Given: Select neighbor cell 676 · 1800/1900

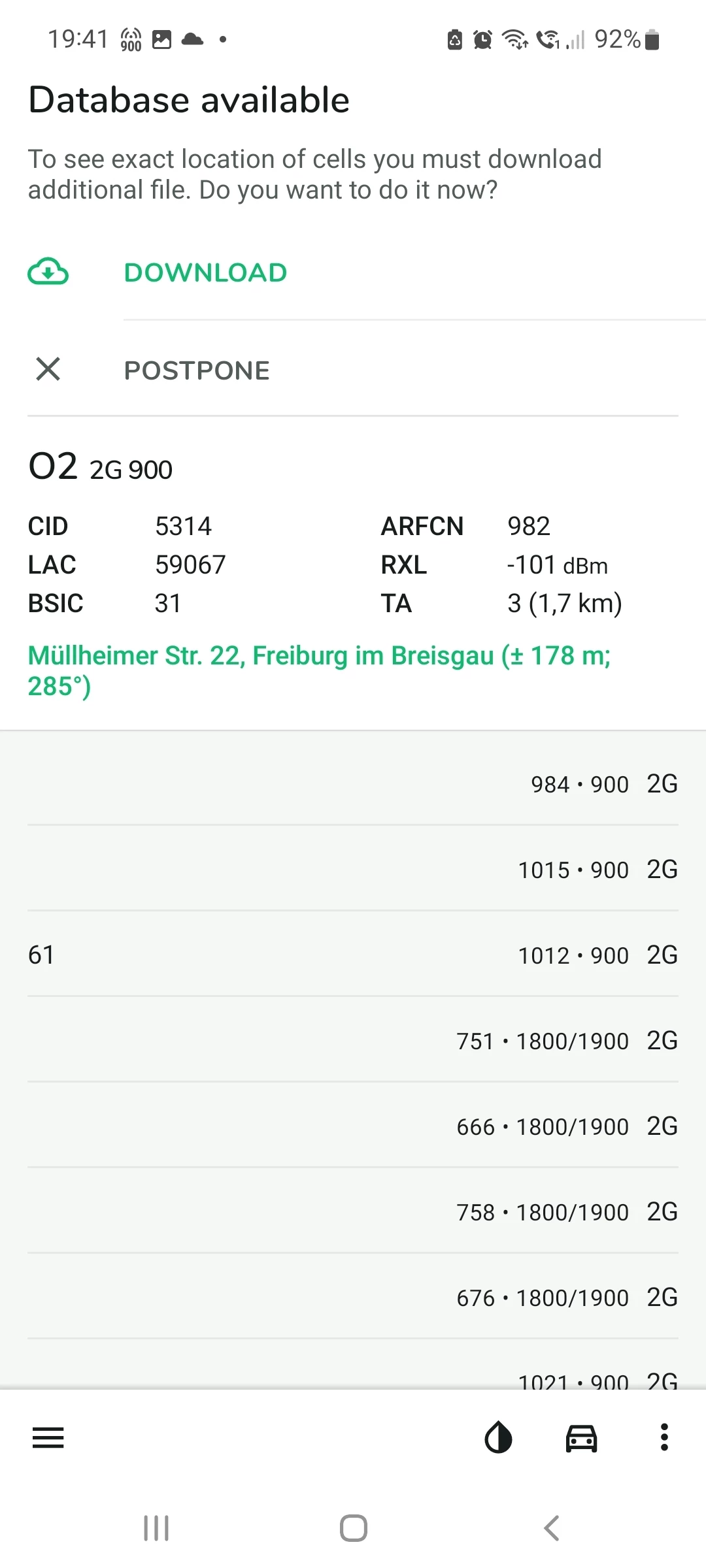Looking at the screenshot, I should [353, 1298].
